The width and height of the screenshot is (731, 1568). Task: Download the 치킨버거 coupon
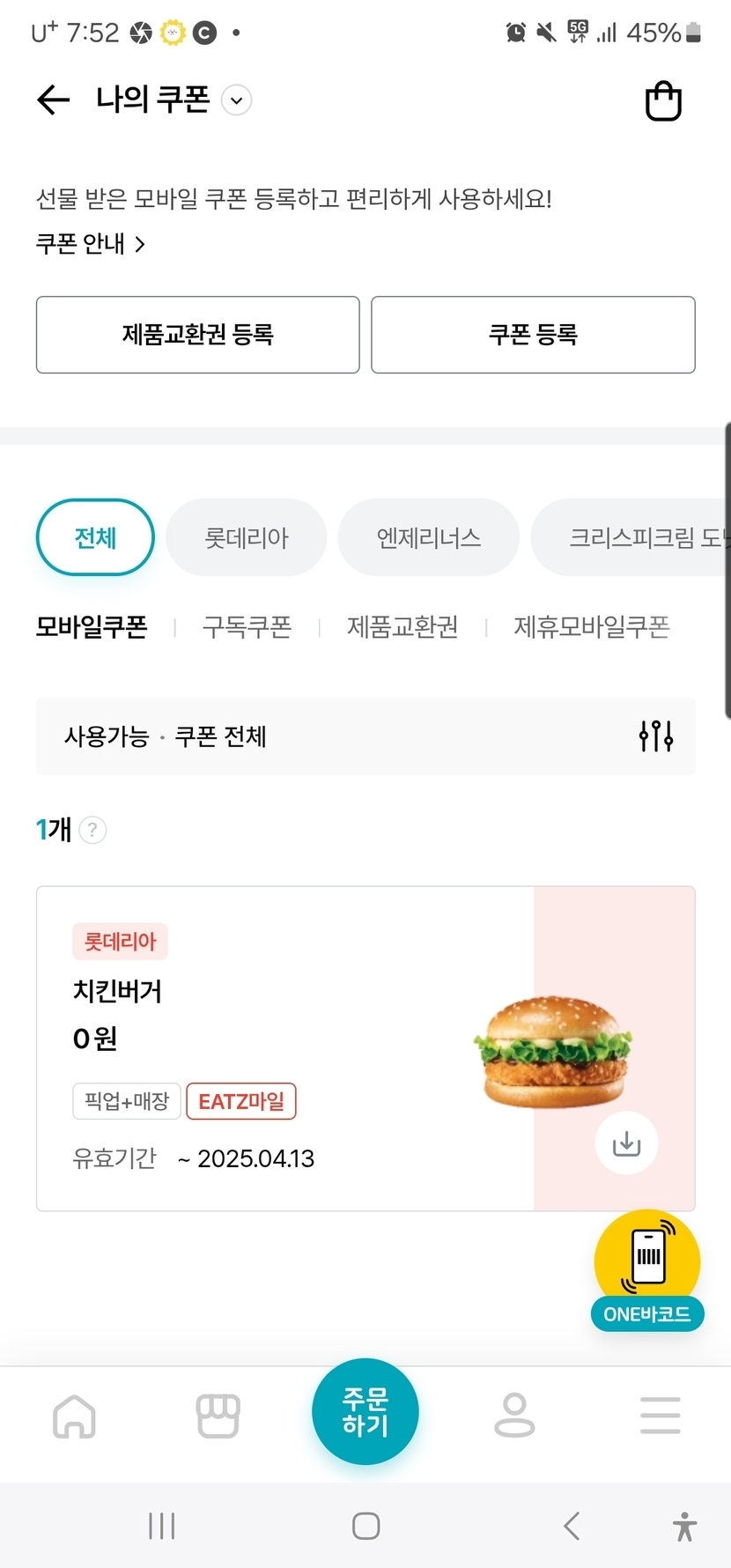pos(626,1143)
